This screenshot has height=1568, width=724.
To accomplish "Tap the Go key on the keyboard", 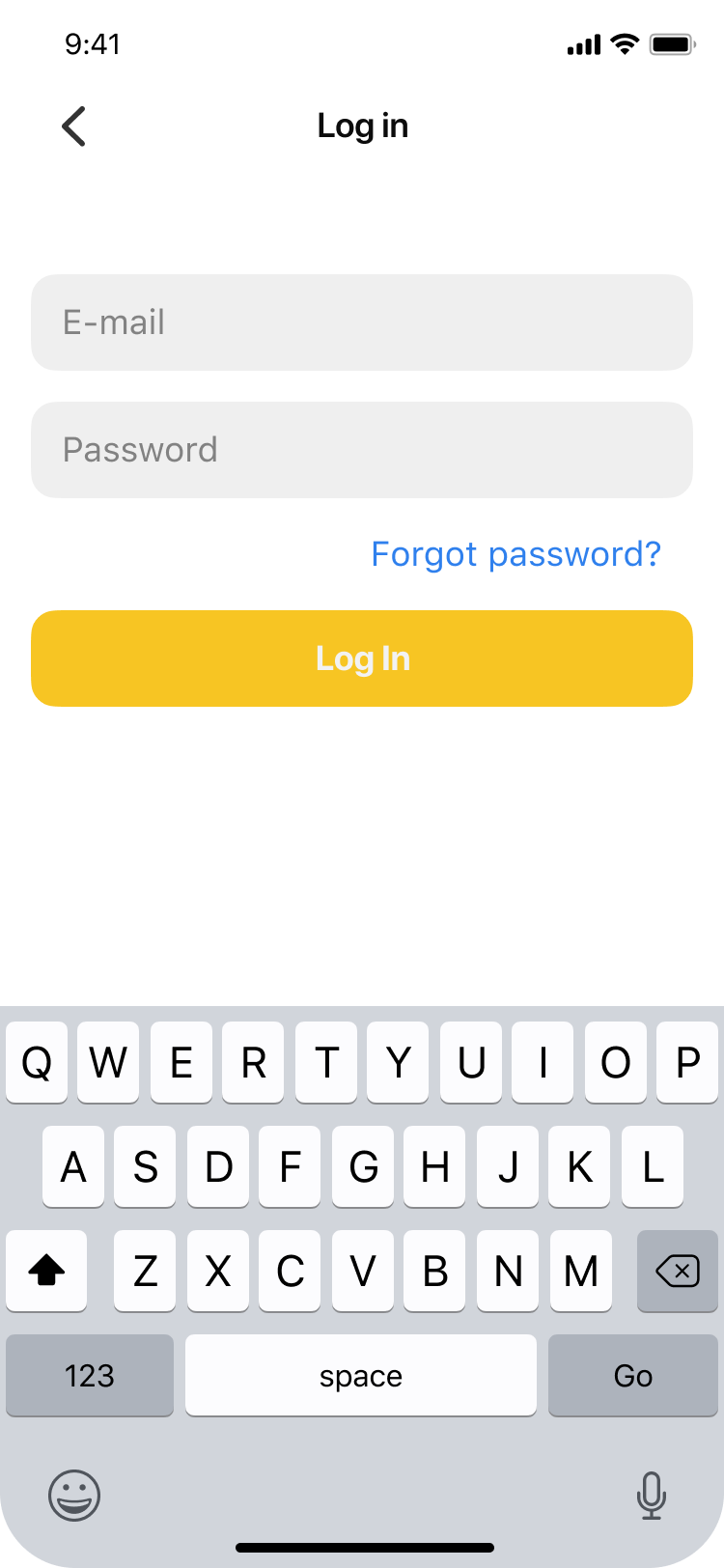I will [x=633, y=1375].
